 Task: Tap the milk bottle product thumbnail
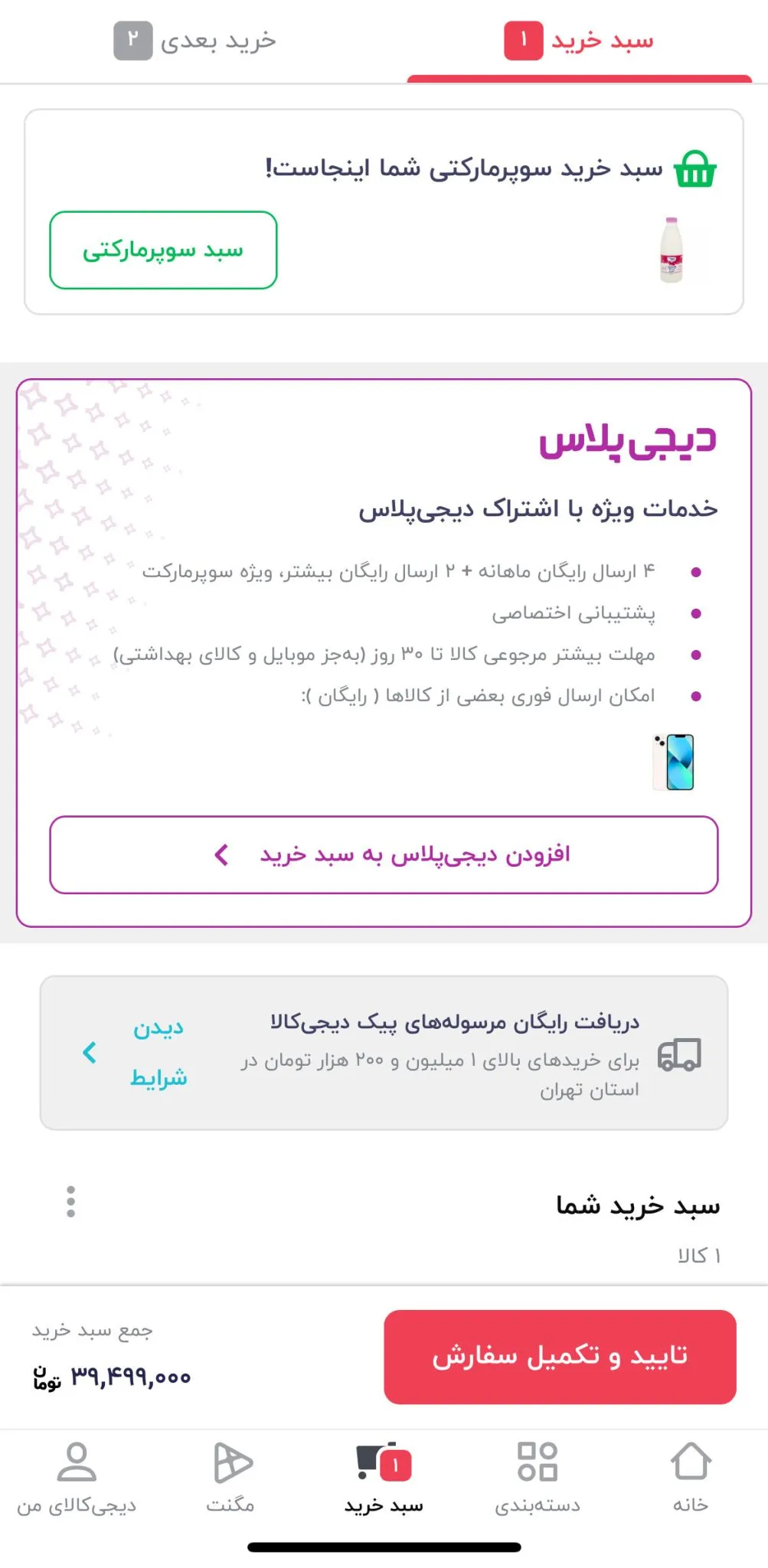(672, 253)
